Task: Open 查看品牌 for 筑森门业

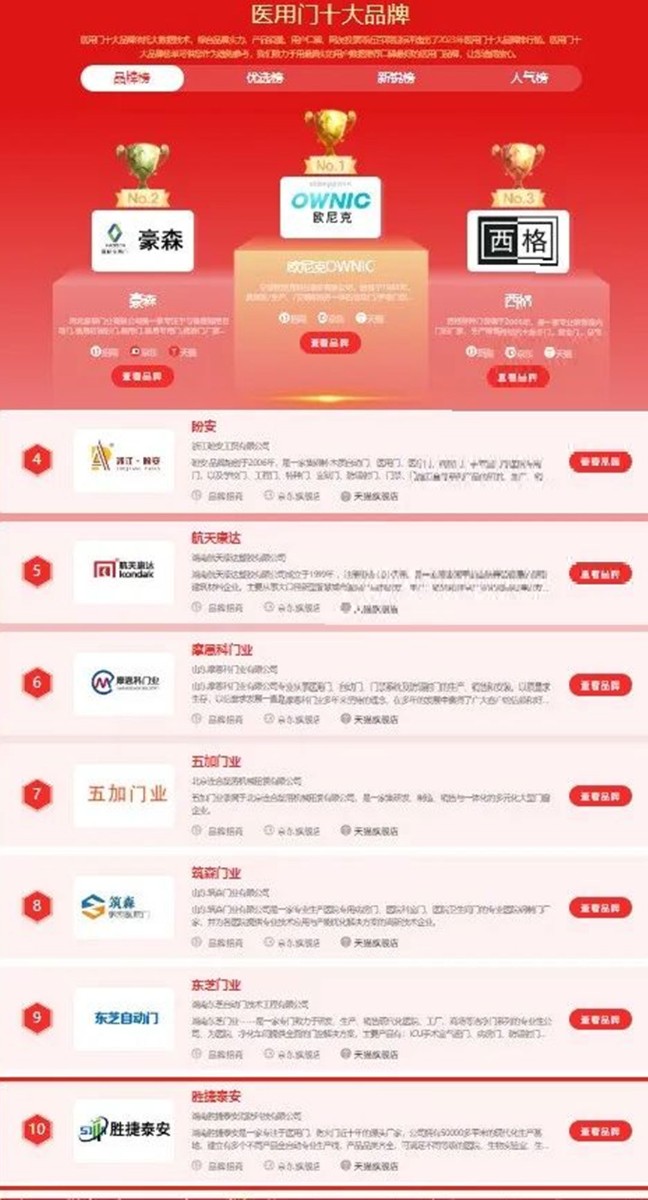Action: pos(600,908)
